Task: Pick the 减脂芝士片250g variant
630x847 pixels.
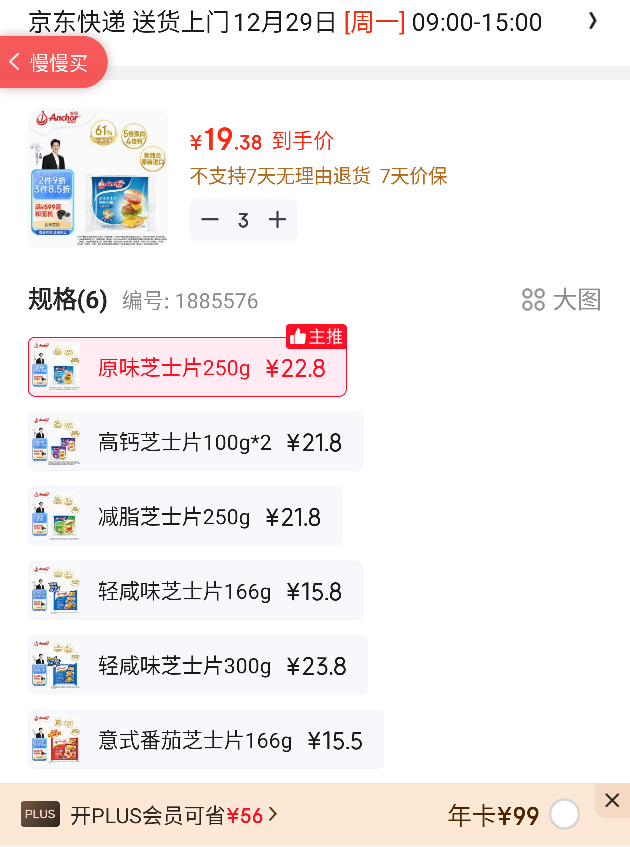Action: click(x=185, y=516)
